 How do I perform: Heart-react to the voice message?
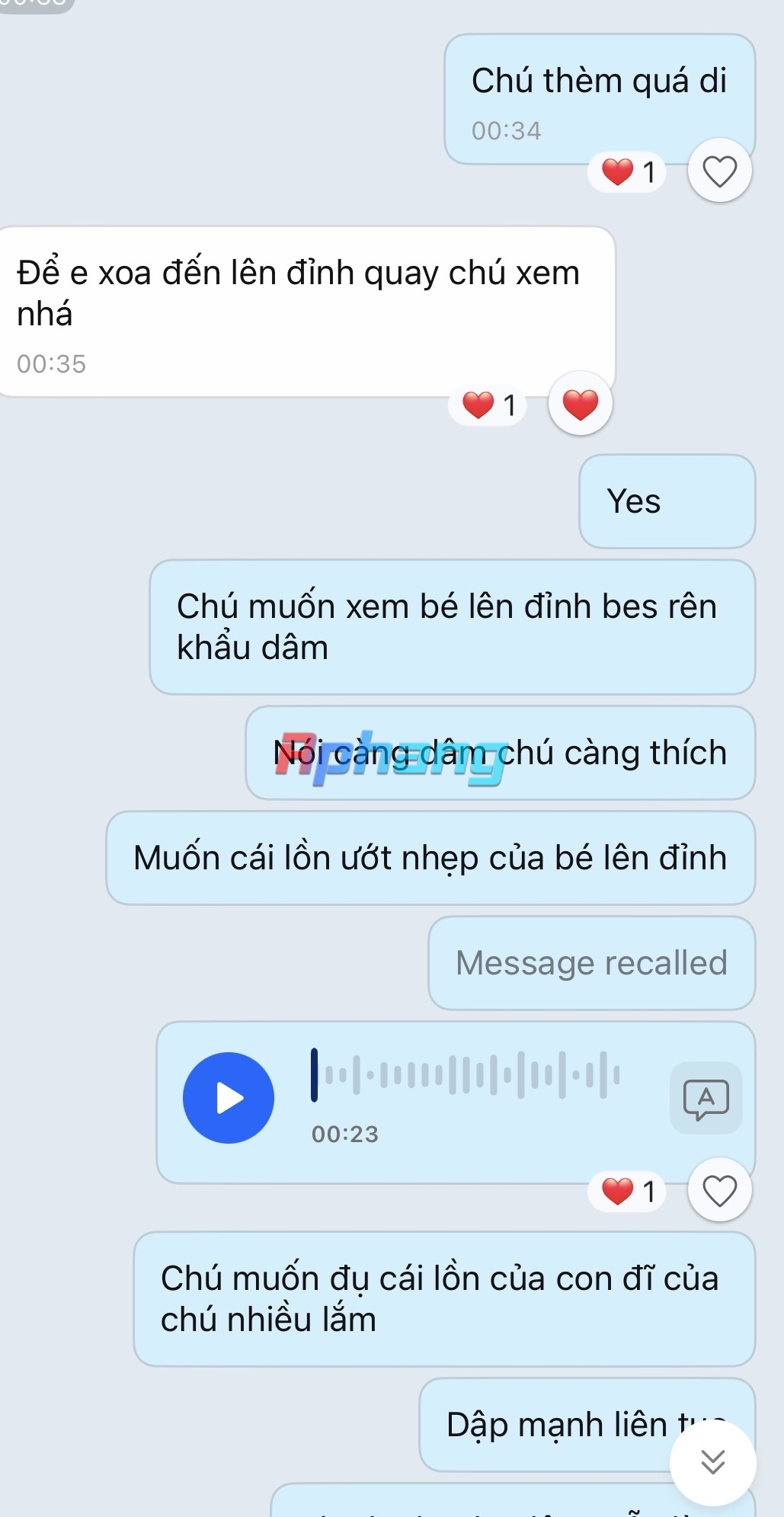pos(719,1190)
